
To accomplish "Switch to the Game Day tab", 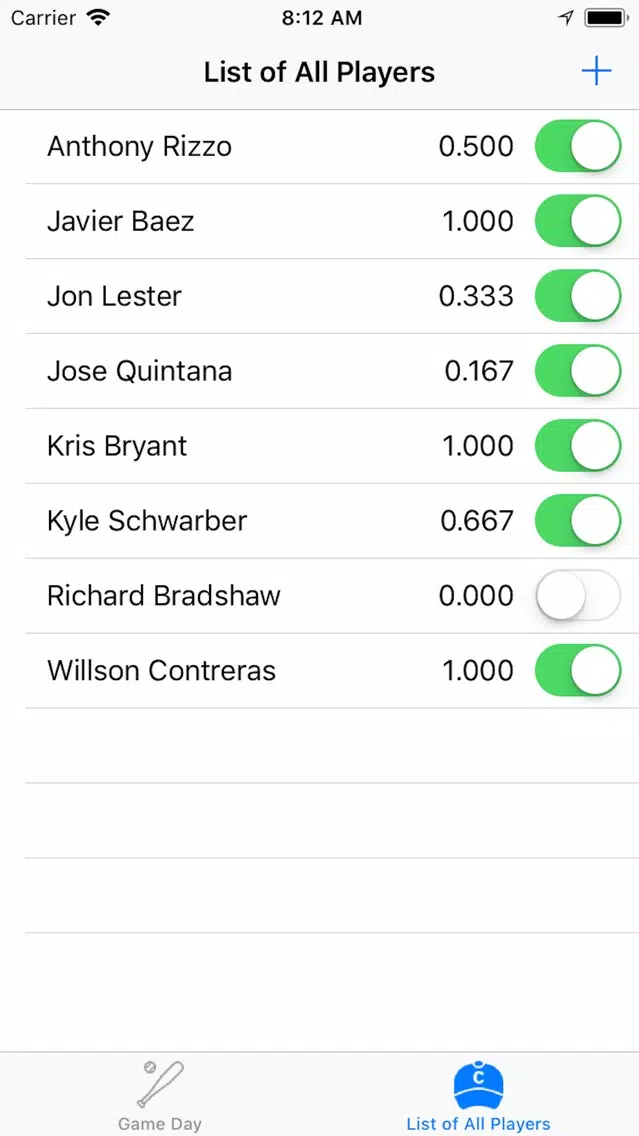I will (x=160, y=1095).
